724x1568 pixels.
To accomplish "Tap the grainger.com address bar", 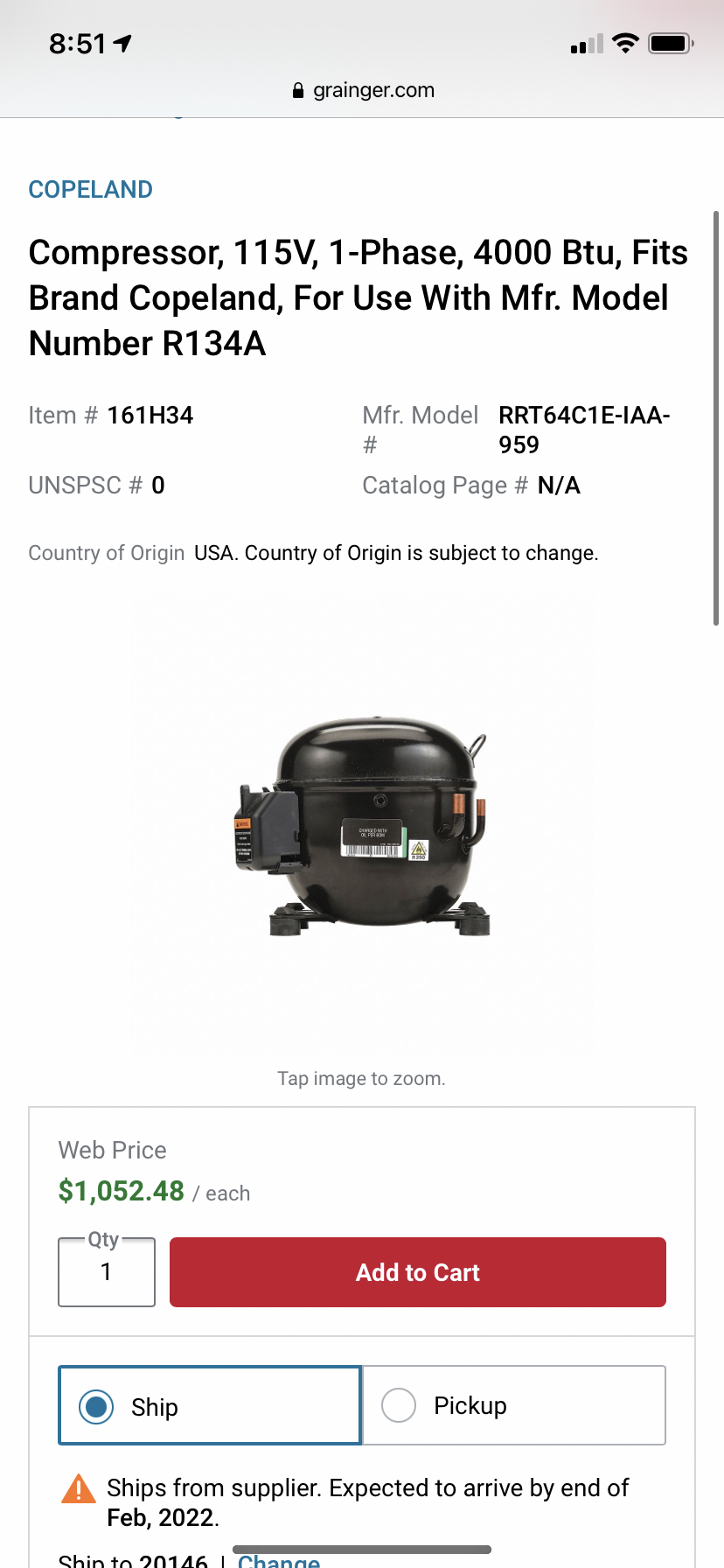I will tap(362, 90).
